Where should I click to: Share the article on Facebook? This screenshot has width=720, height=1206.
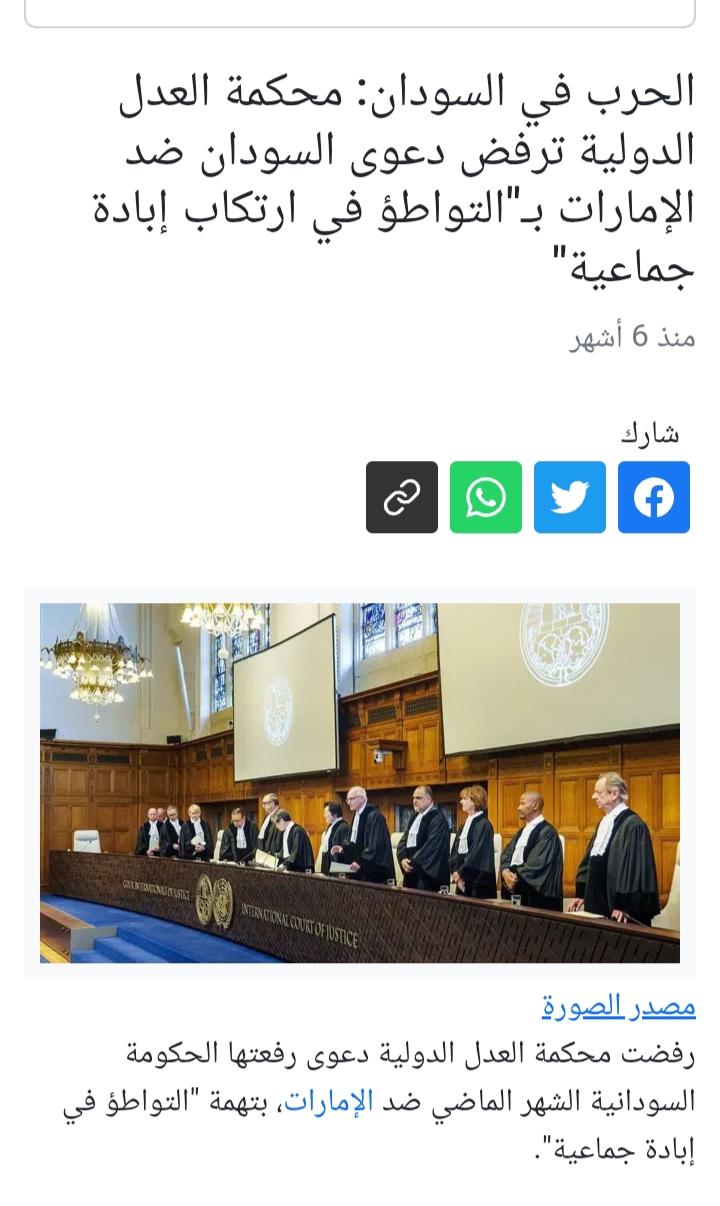click(x=654, y=497)
